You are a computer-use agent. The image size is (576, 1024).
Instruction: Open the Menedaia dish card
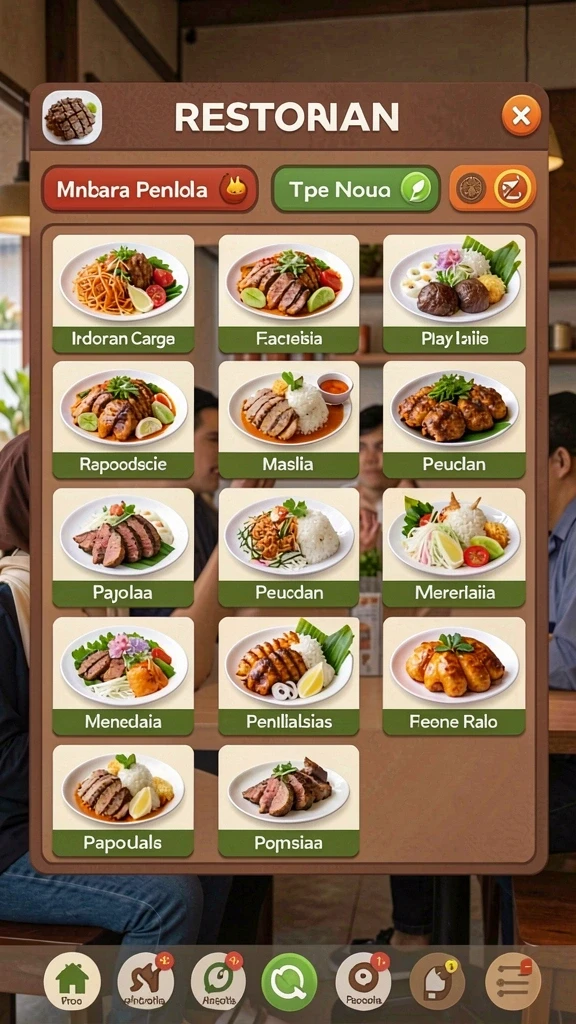tap(123, 676)
